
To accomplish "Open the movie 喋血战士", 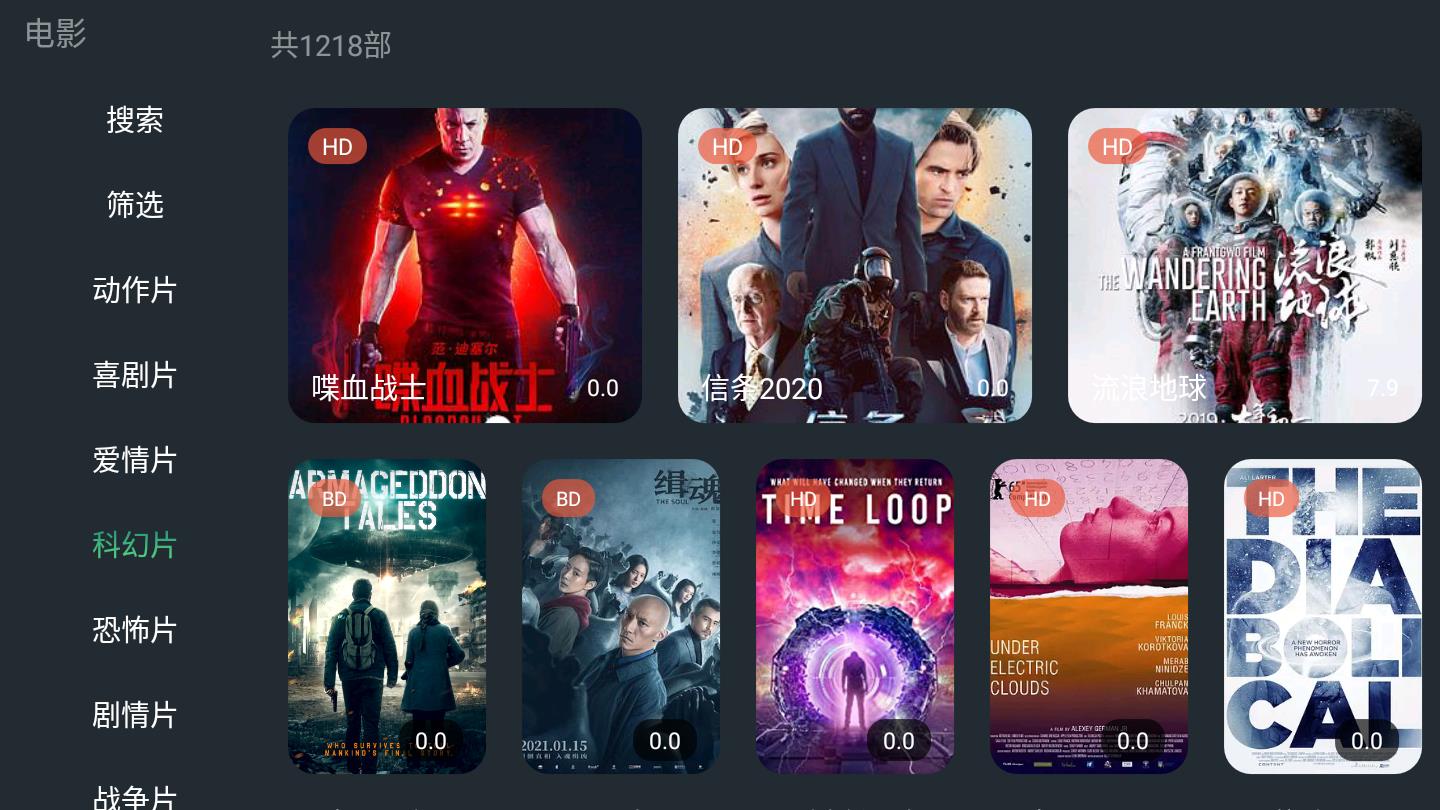I will click(465, 265).
